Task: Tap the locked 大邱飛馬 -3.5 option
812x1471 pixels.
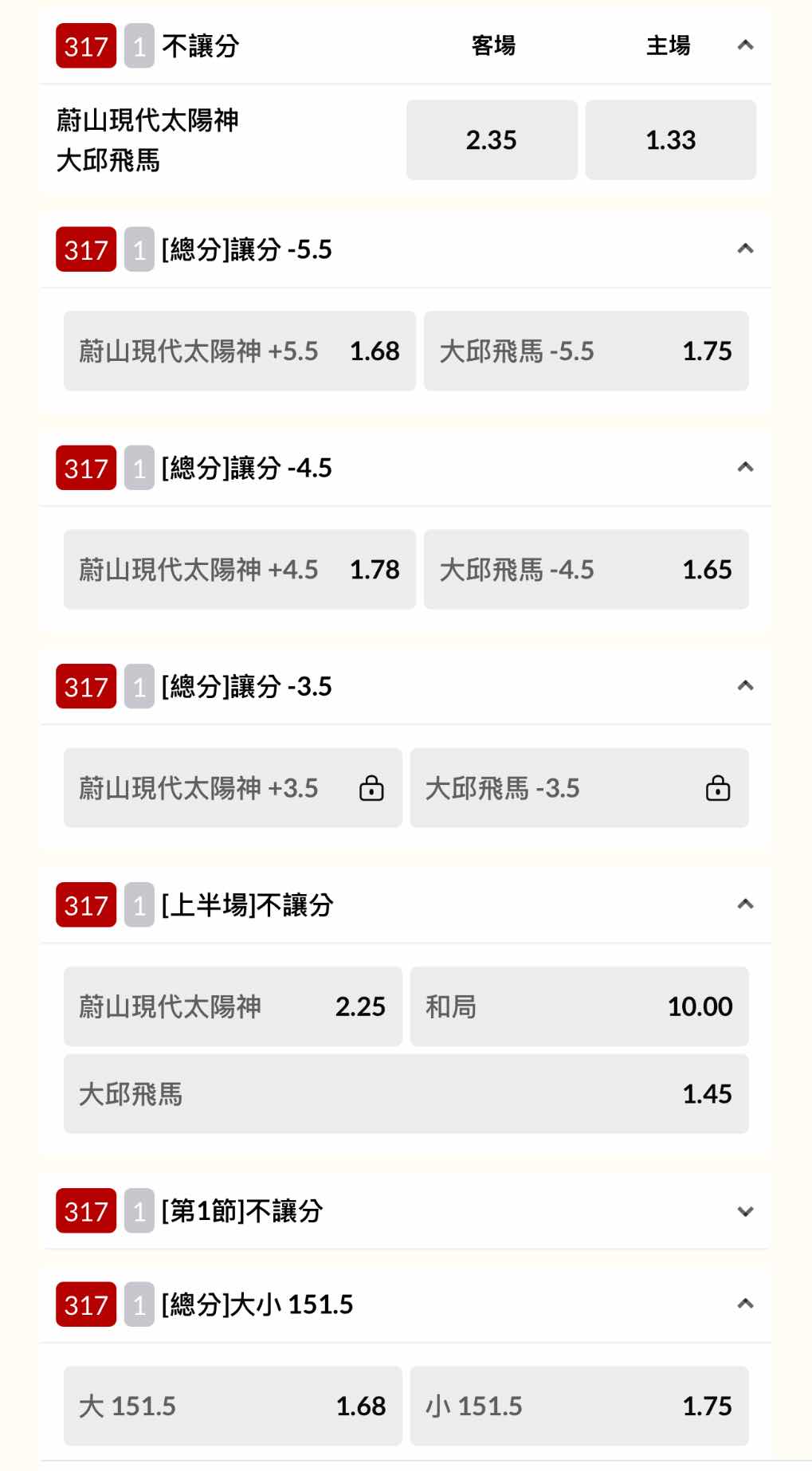Action: [x=579, y=788]
